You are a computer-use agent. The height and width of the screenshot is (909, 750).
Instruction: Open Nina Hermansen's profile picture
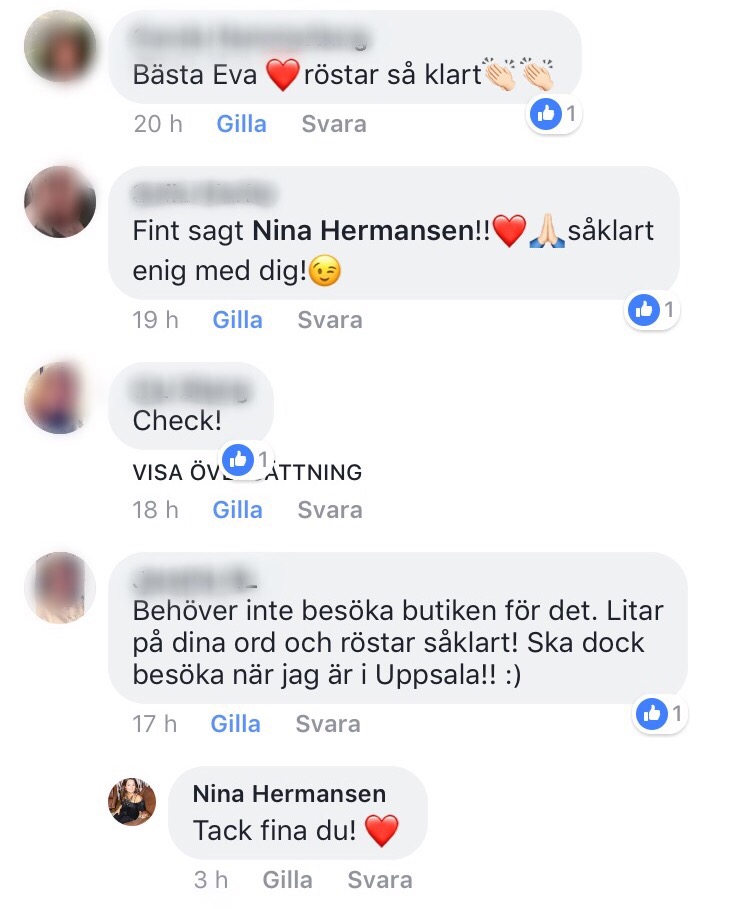point(132,801)
